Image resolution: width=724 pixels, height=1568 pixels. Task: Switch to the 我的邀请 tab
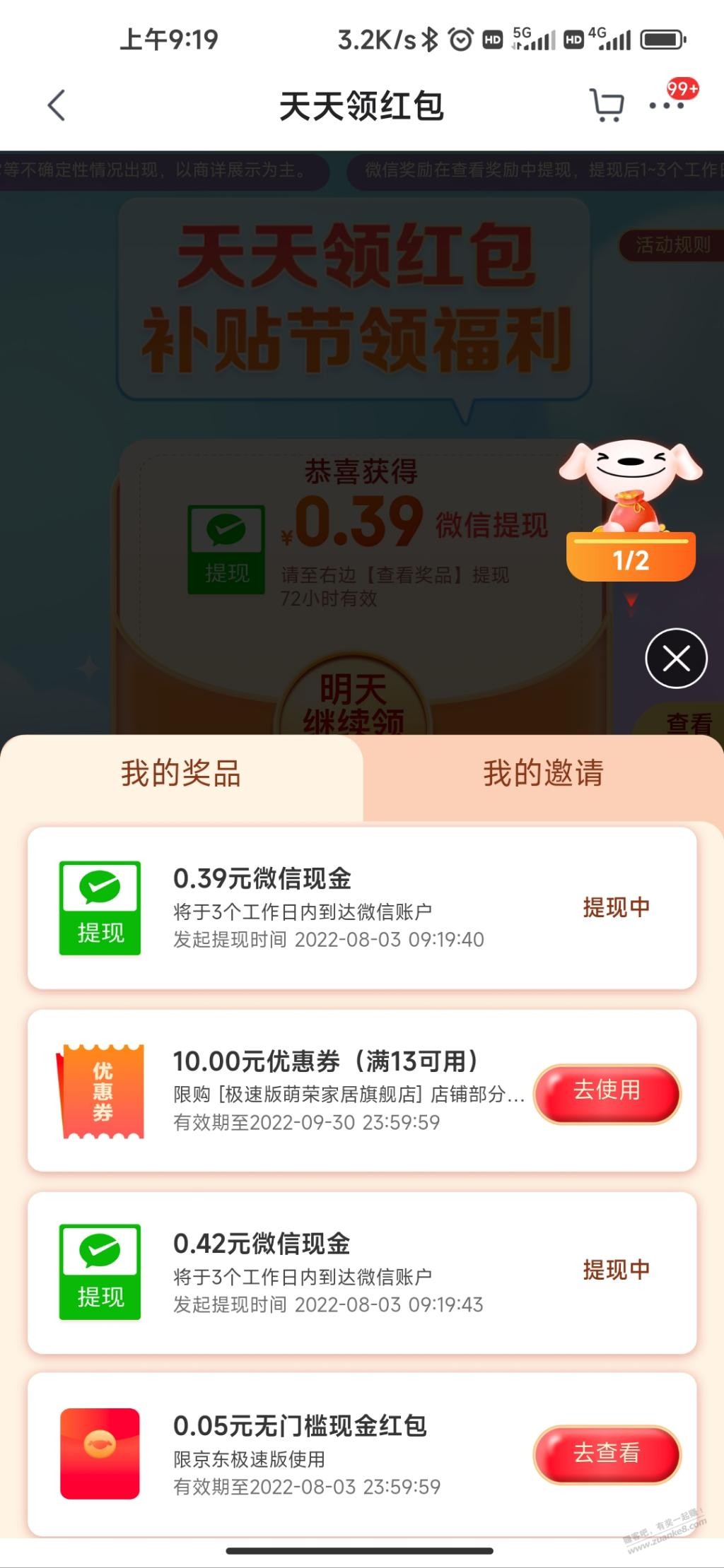543,774
